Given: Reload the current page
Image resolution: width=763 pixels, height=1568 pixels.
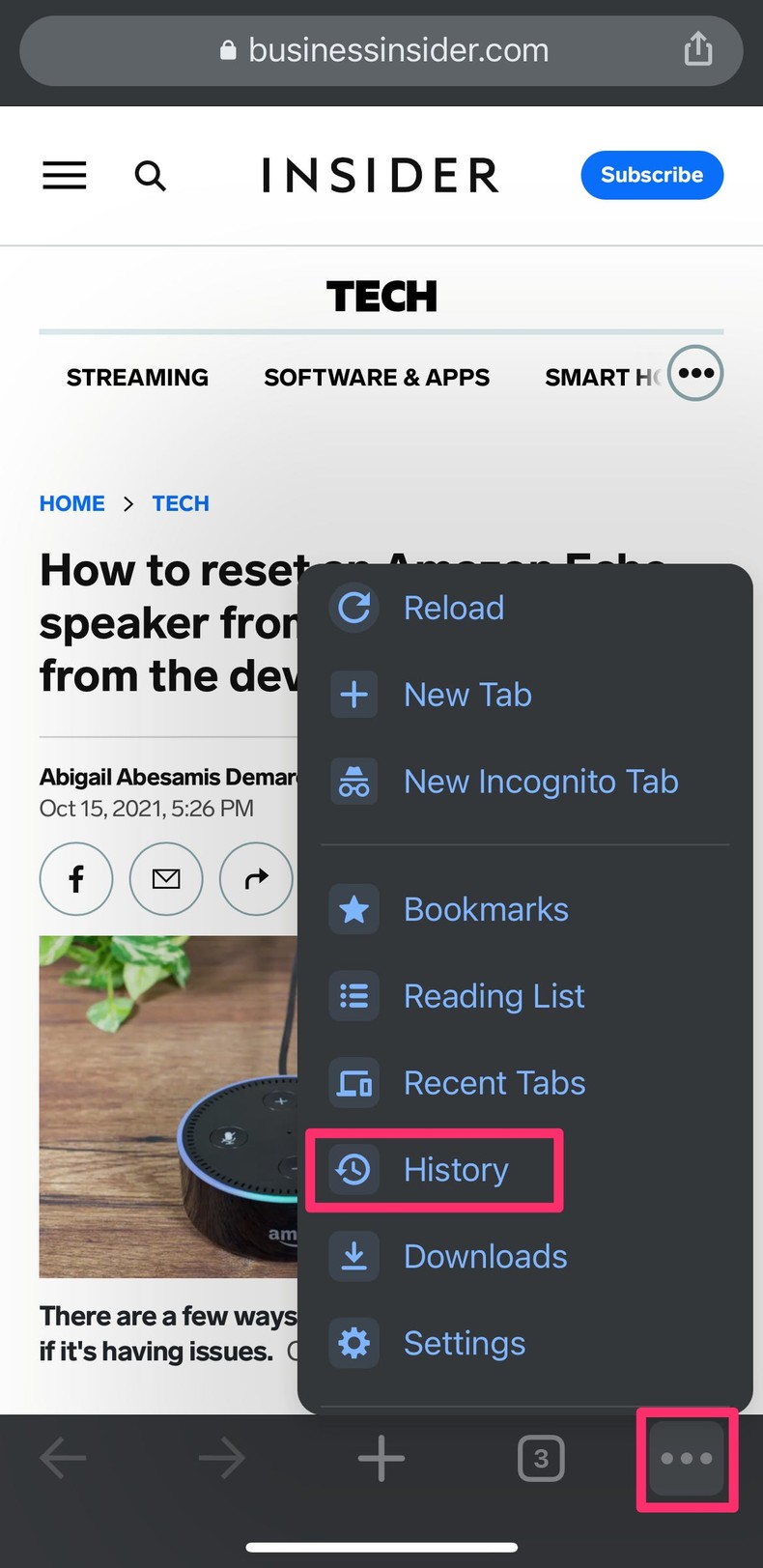Looking at the screenshot, I should pos(524,608).
